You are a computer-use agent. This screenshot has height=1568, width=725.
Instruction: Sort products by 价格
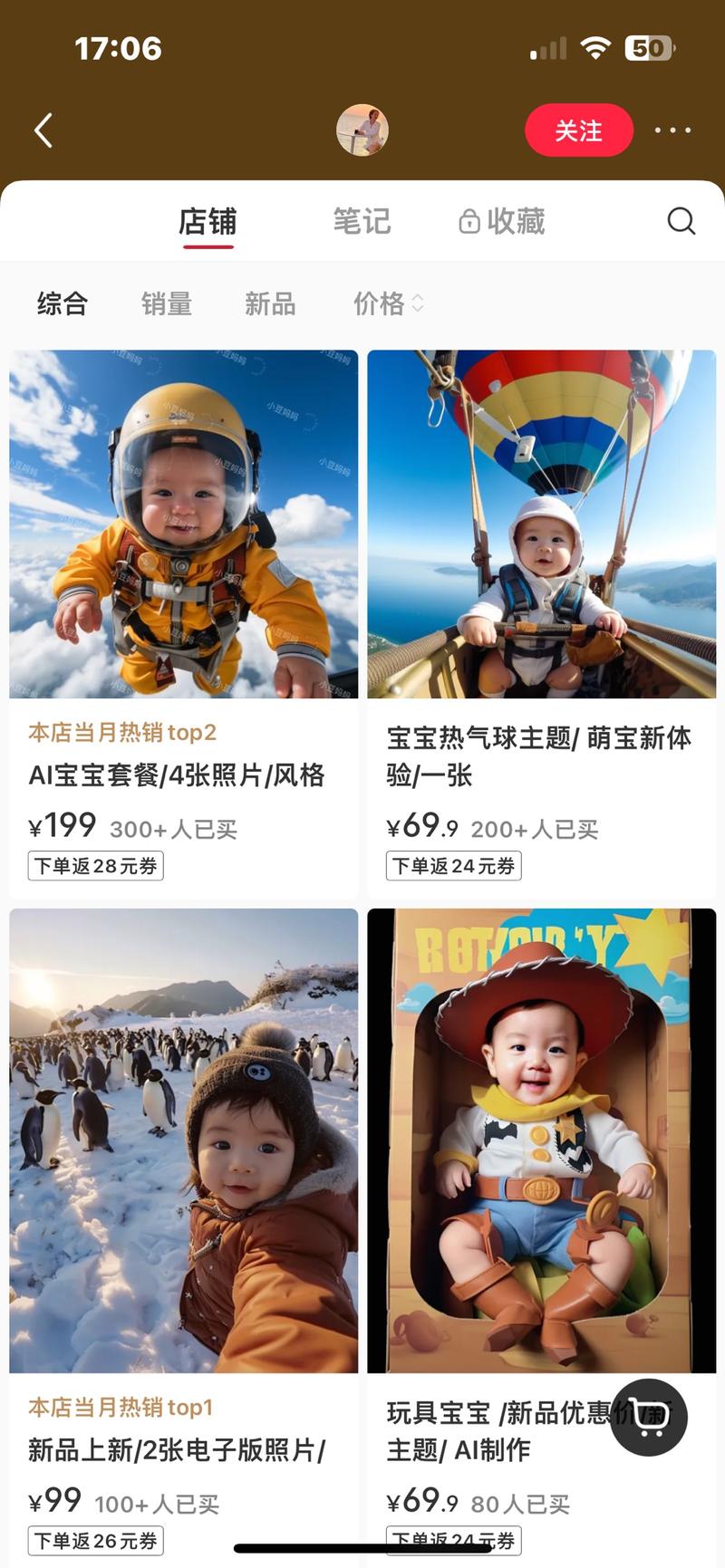tap(388, 303)
